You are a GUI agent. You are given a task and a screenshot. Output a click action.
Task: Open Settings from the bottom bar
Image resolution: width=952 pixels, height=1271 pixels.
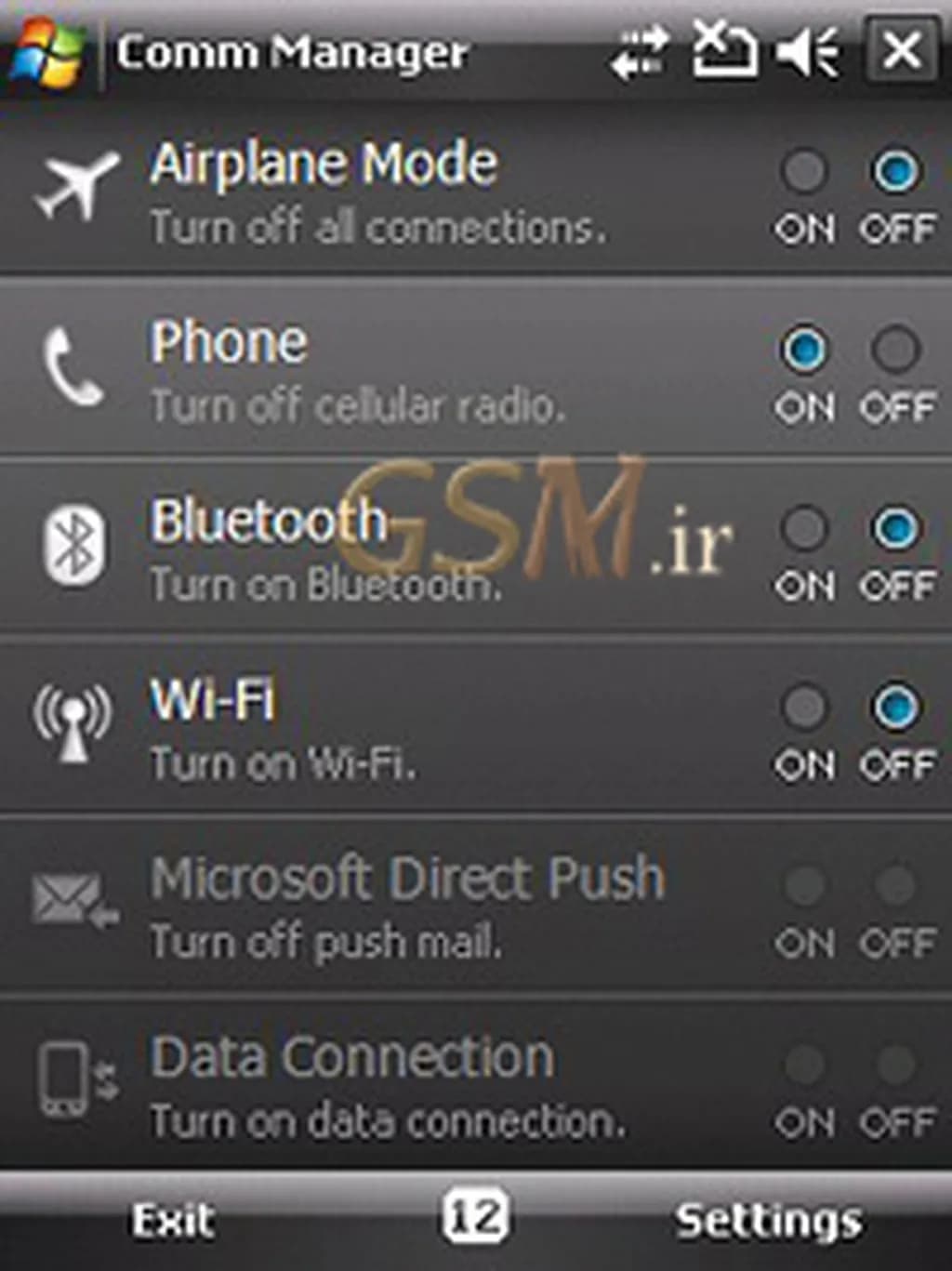[768, 1220]
